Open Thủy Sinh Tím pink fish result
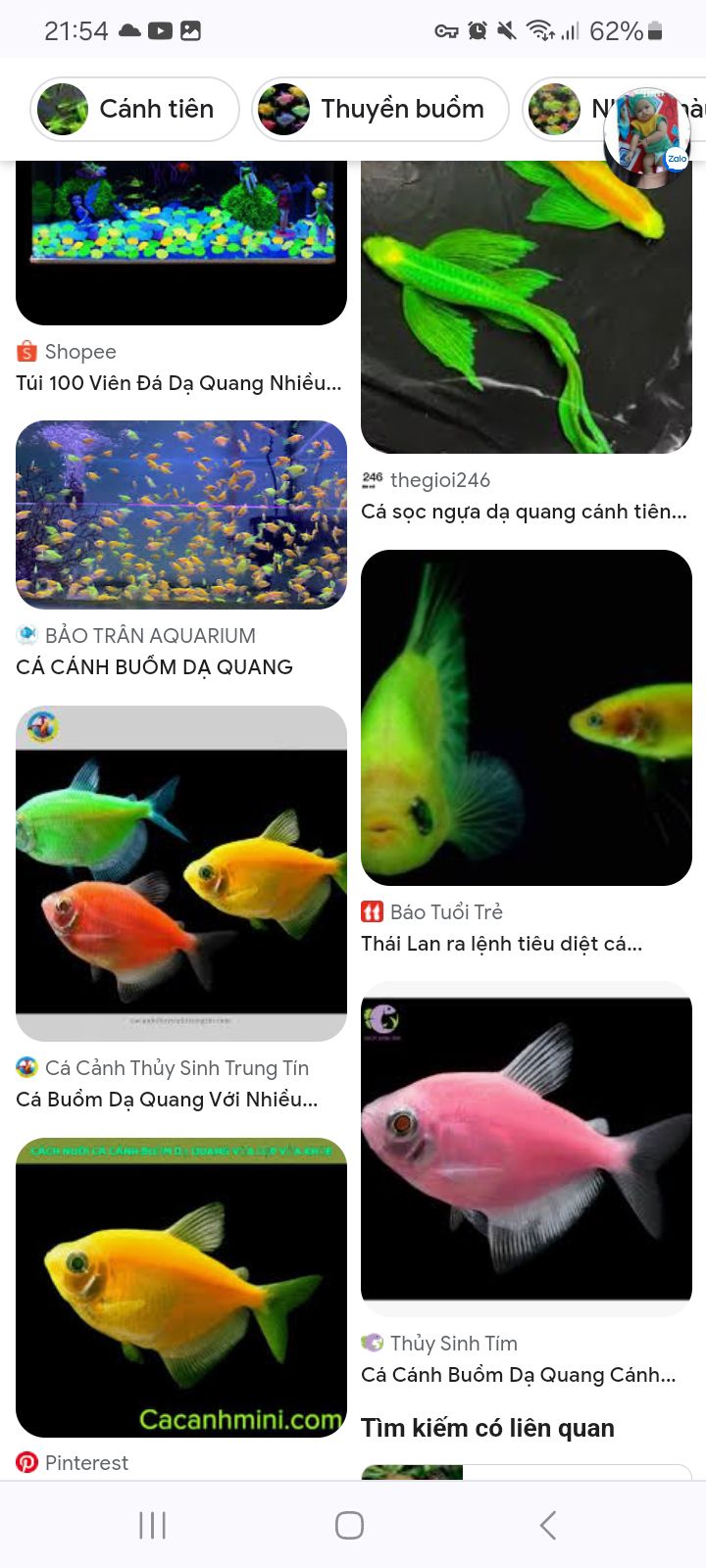Screen dimensions: 706x1568 (527, 1149)
